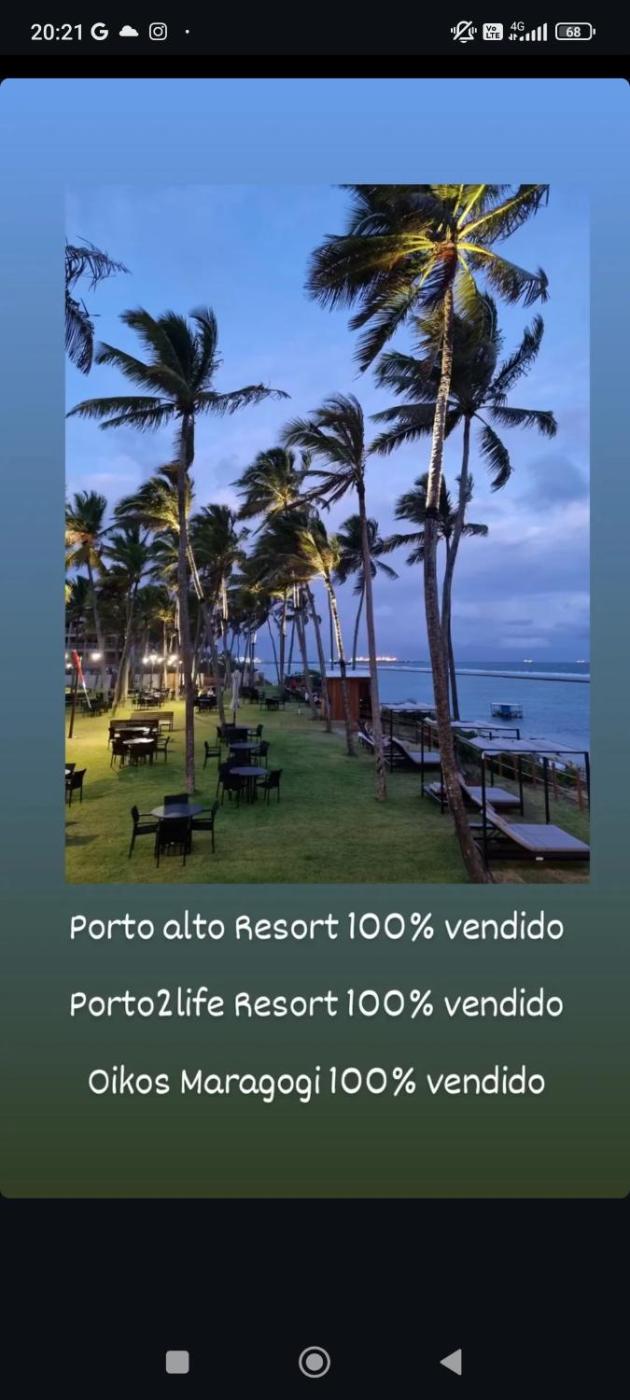Screen dimensions: 630x1400
Task: Go back with the navigation bar arrow
Action: coord(451,1361)
